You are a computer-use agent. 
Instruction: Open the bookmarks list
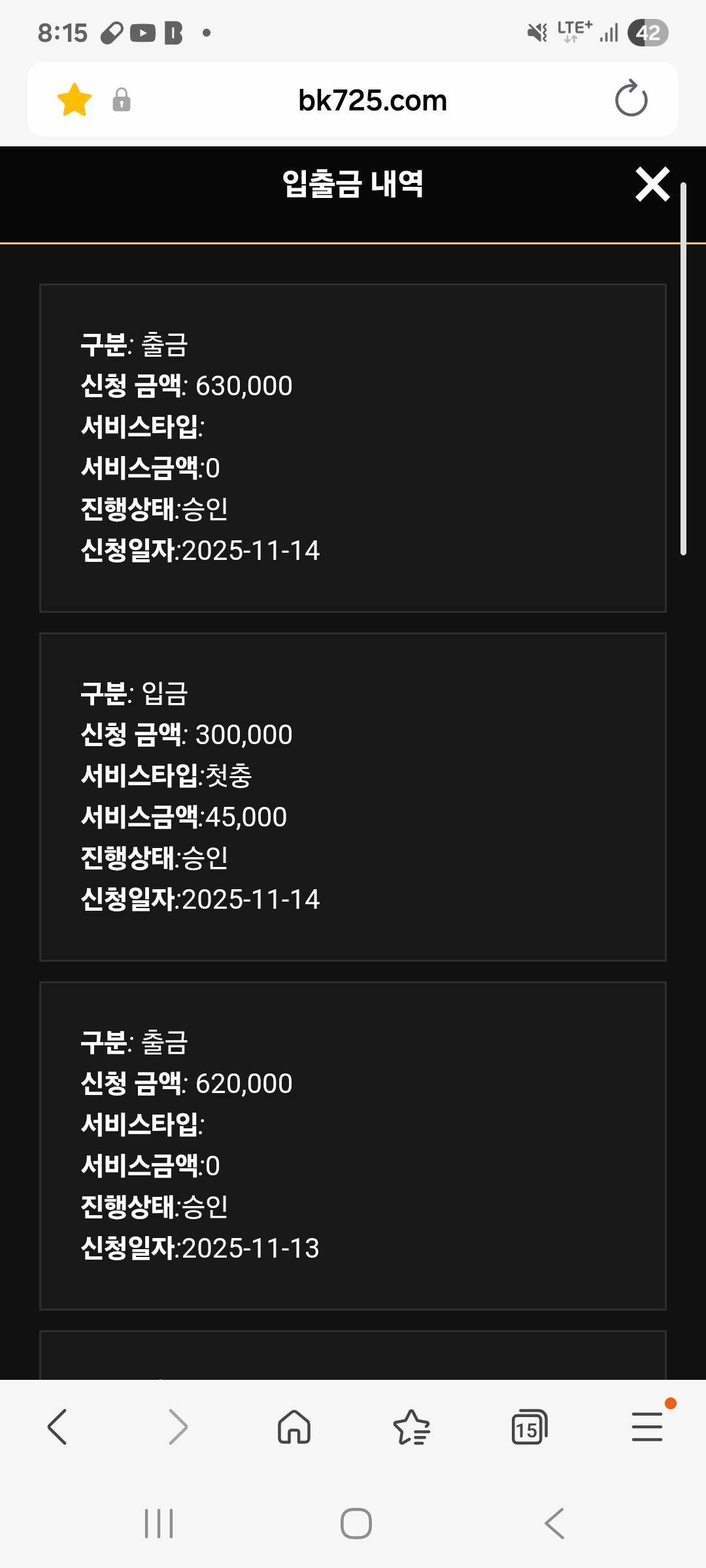tap(411, 1427)
